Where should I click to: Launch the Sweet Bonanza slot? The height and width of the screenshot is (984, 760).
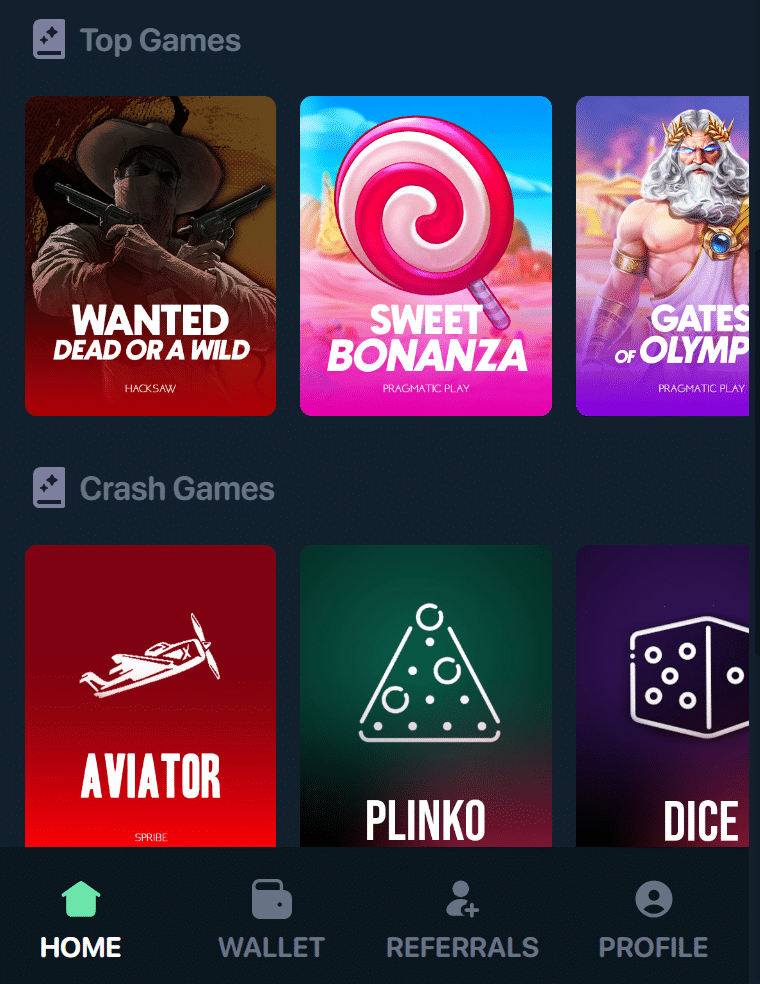coord(426,255)
